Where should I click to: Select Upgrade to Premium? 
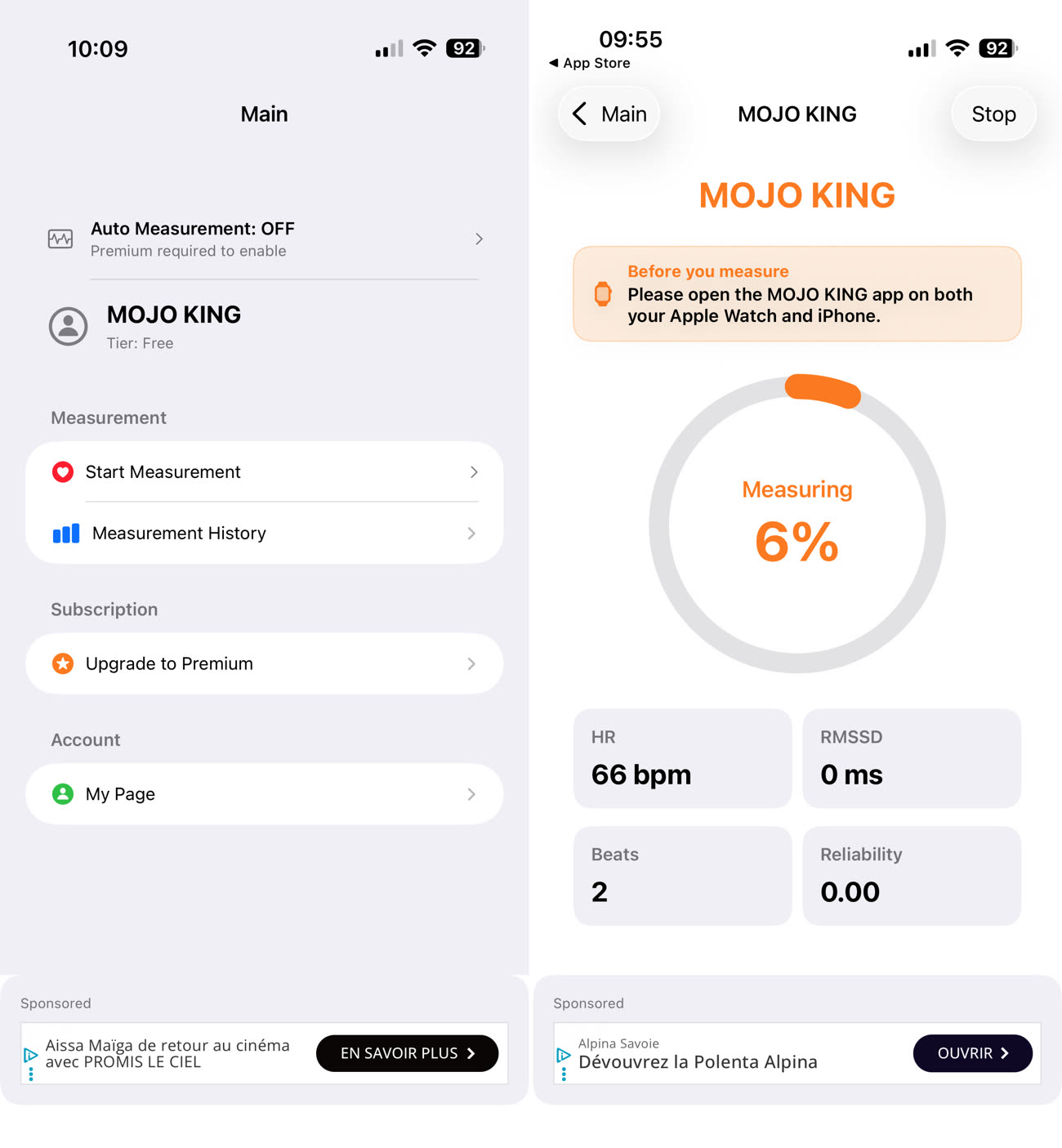[x=264, y=663]
